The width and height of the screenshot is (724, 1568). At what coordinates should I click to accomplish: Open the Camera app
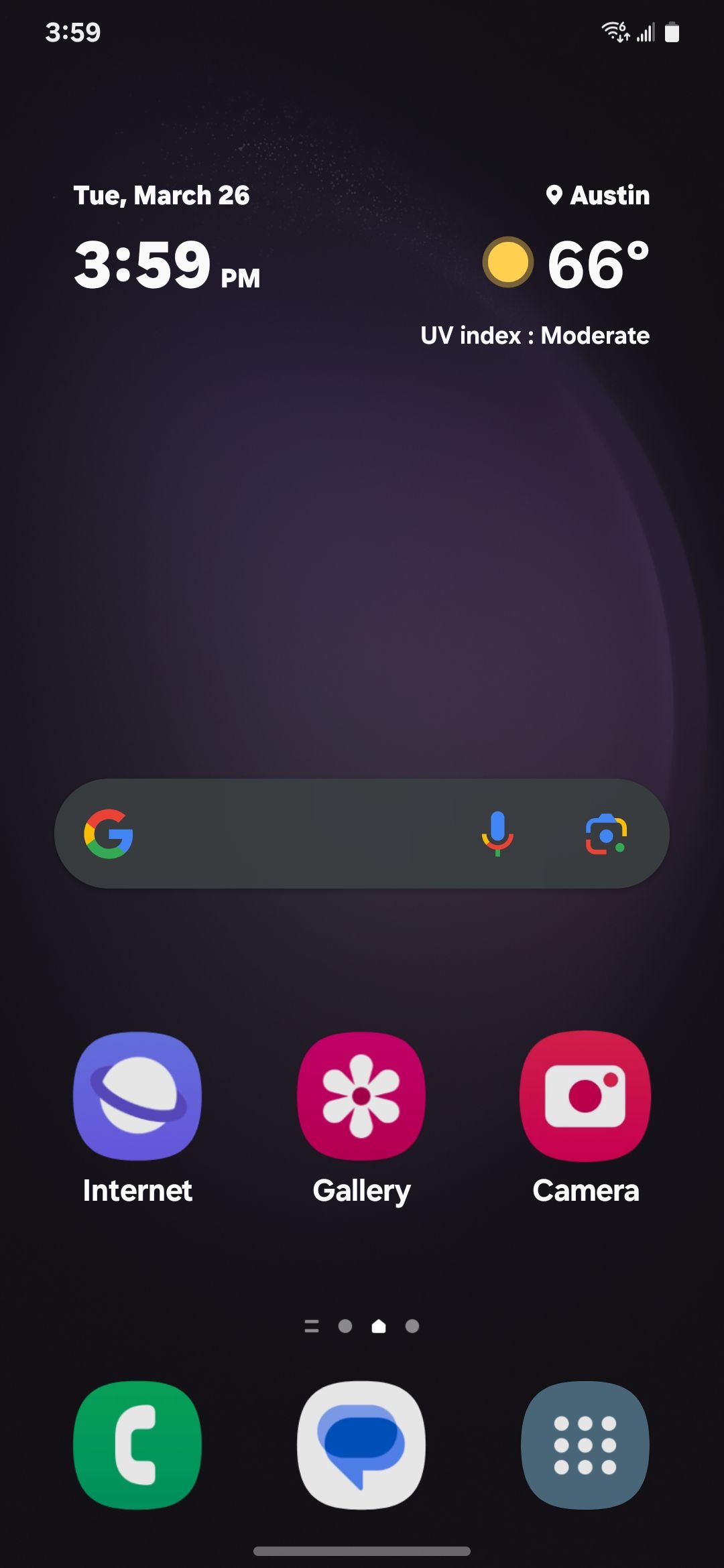click(x=585, y=1096)
